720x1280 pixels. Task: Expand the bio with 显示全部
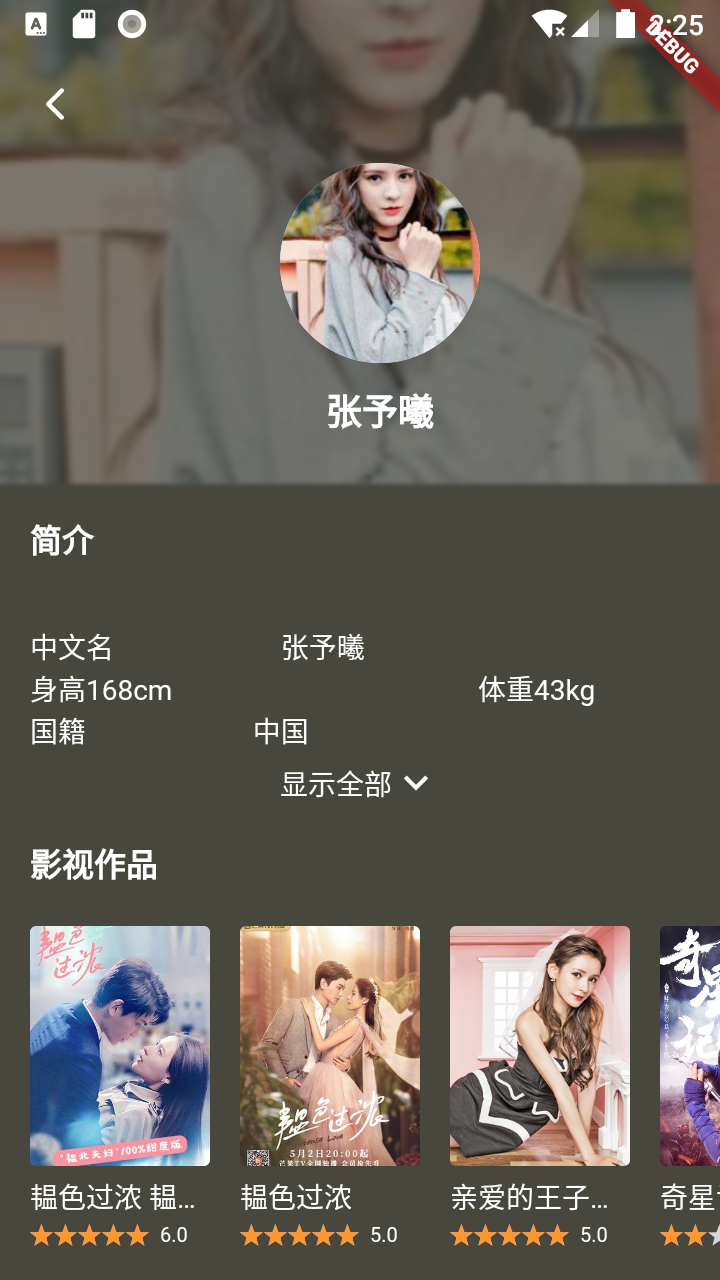click(354, 784)
